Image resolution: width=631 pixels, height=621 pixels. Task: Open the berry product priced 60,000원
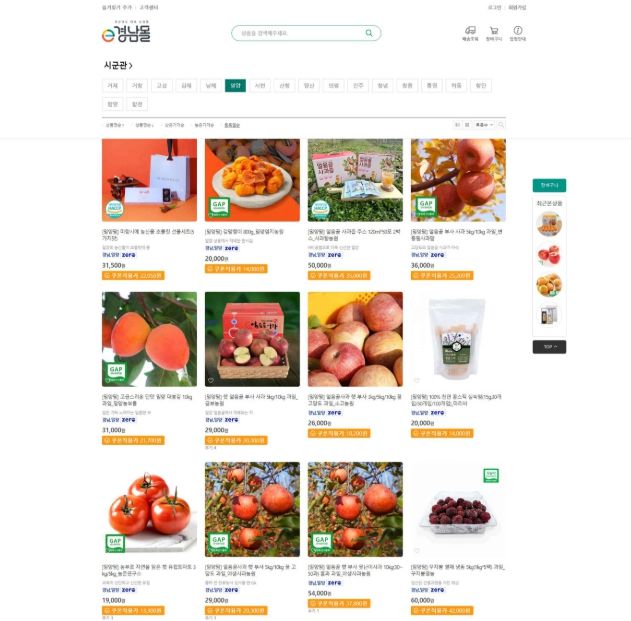458,508
